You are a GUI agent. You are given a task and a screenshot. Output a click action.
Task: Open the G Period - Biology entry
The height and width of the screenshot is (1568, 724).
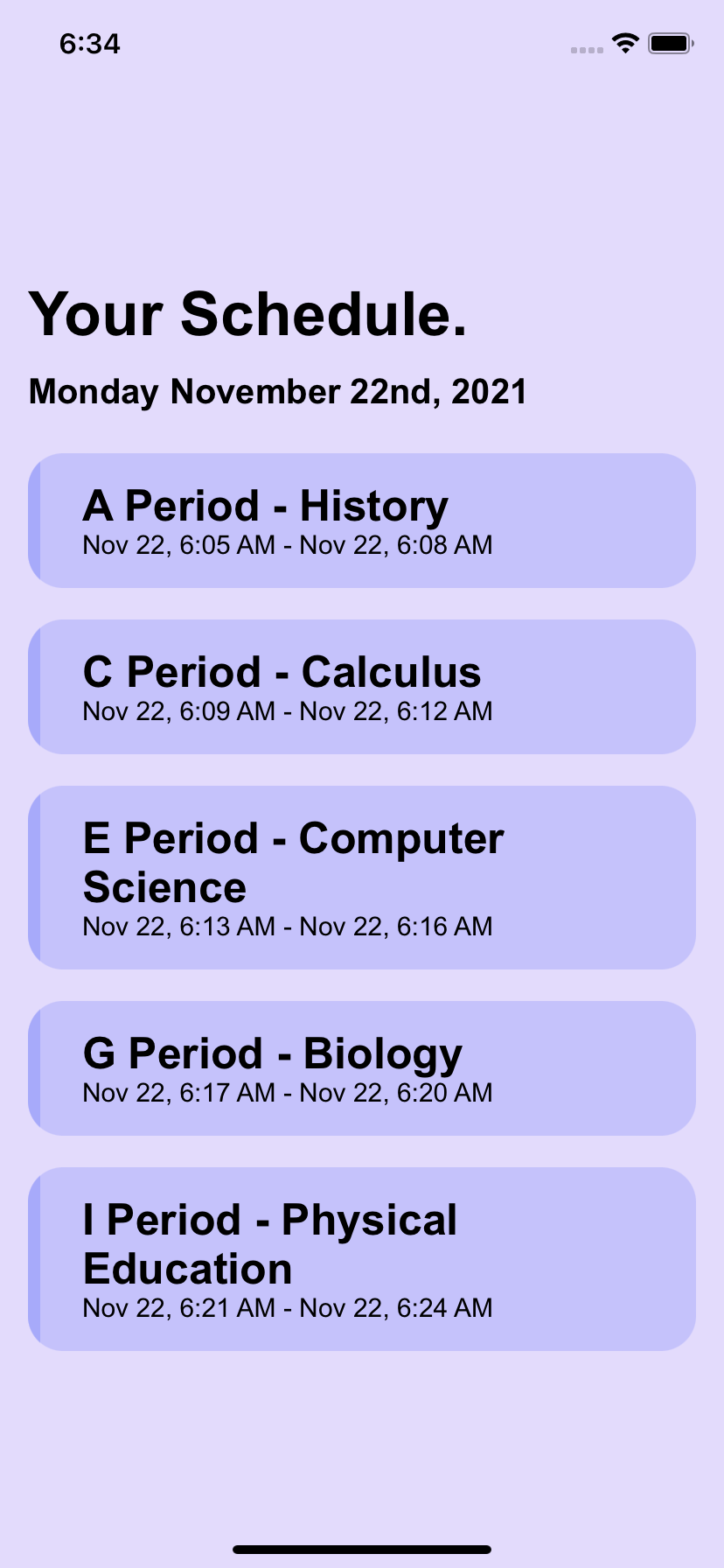(x=362, y=1067)
